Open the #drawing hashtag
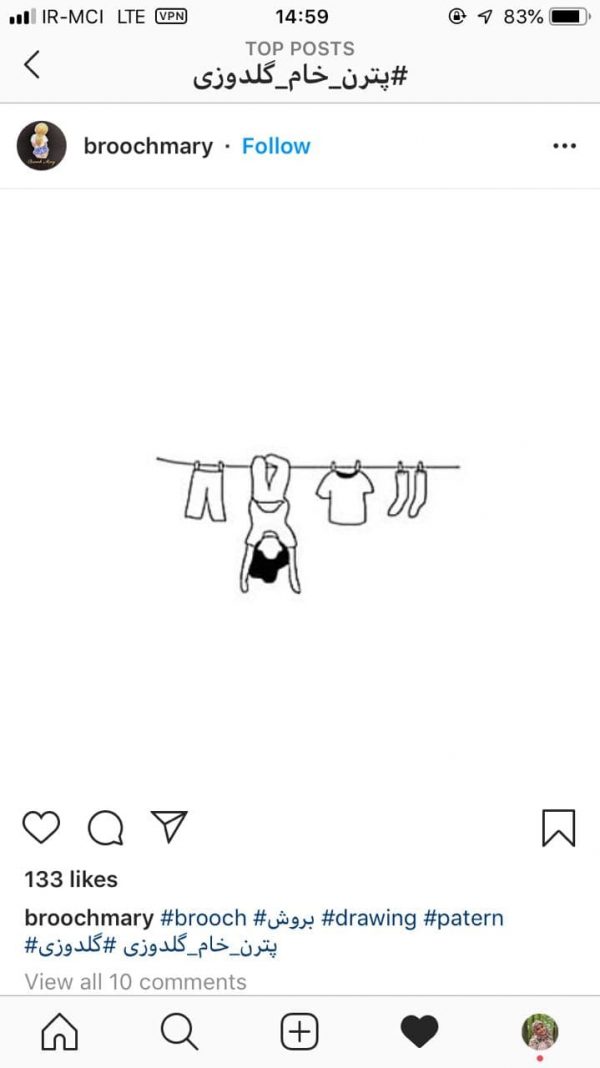 (368, 918)
